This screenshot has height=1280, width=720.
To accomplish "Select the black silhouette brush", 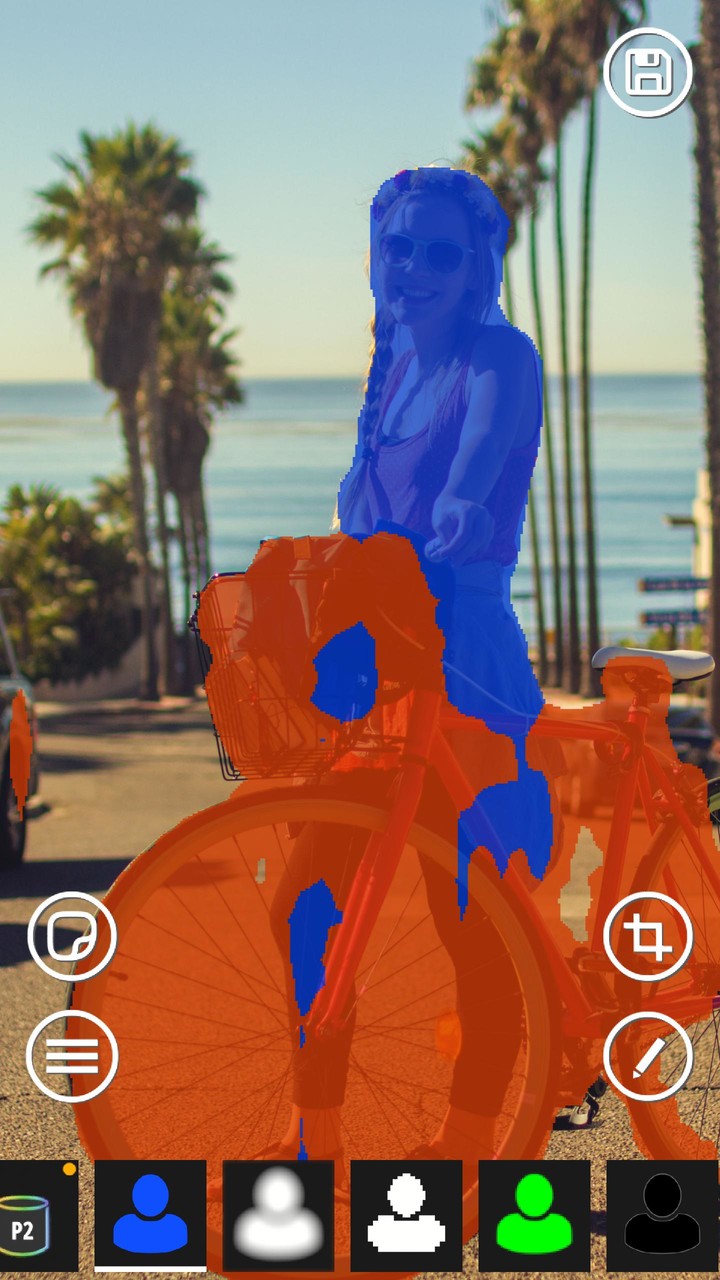I will pyautogui.click(x=659, y=1215).
